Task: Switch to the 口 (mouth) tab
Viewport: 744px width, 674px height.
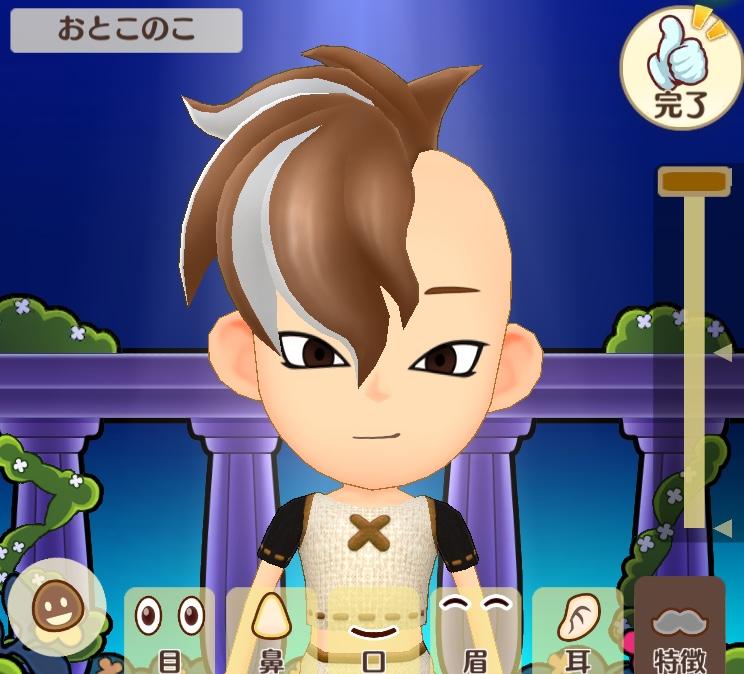Action: point(373,630)
